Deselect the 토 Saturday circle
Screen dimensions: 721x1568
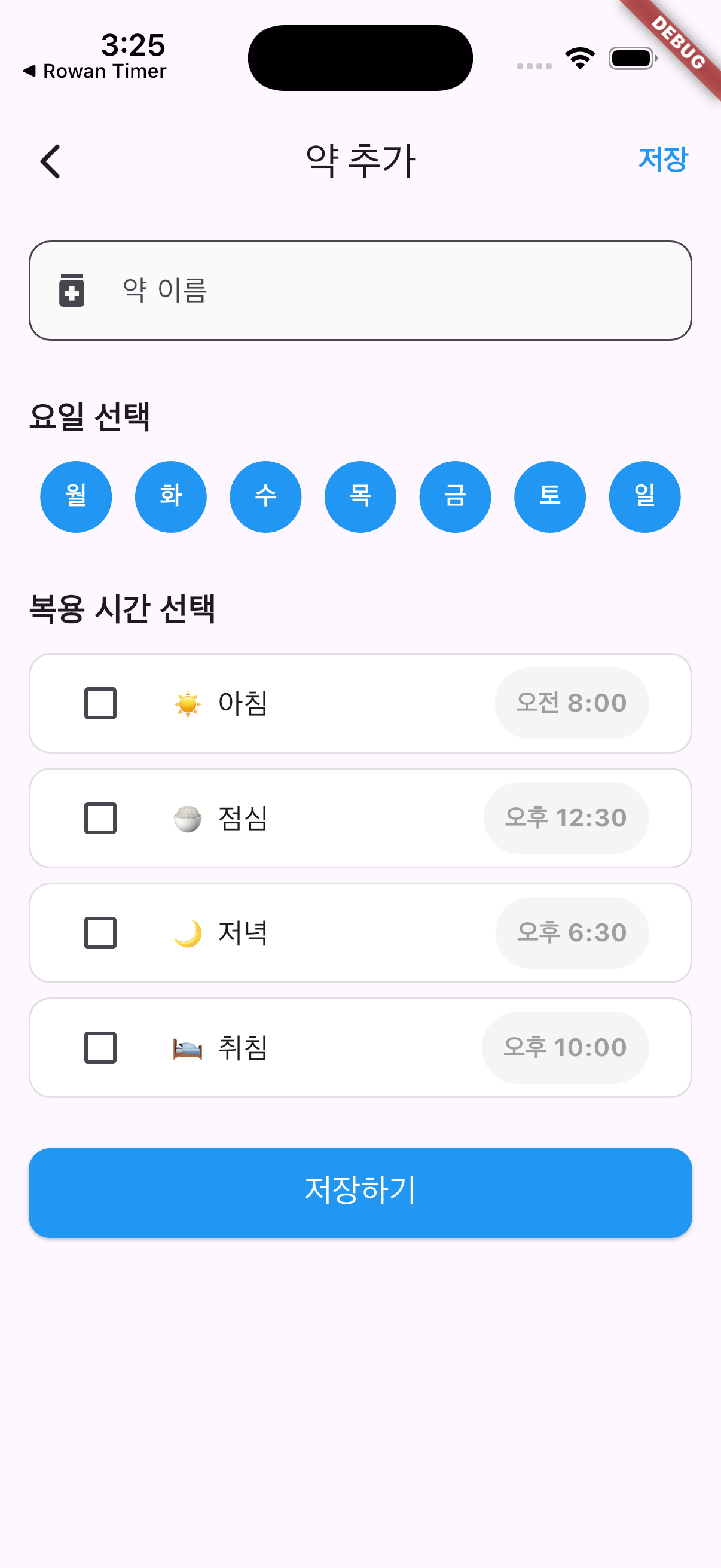click(549, 496)
